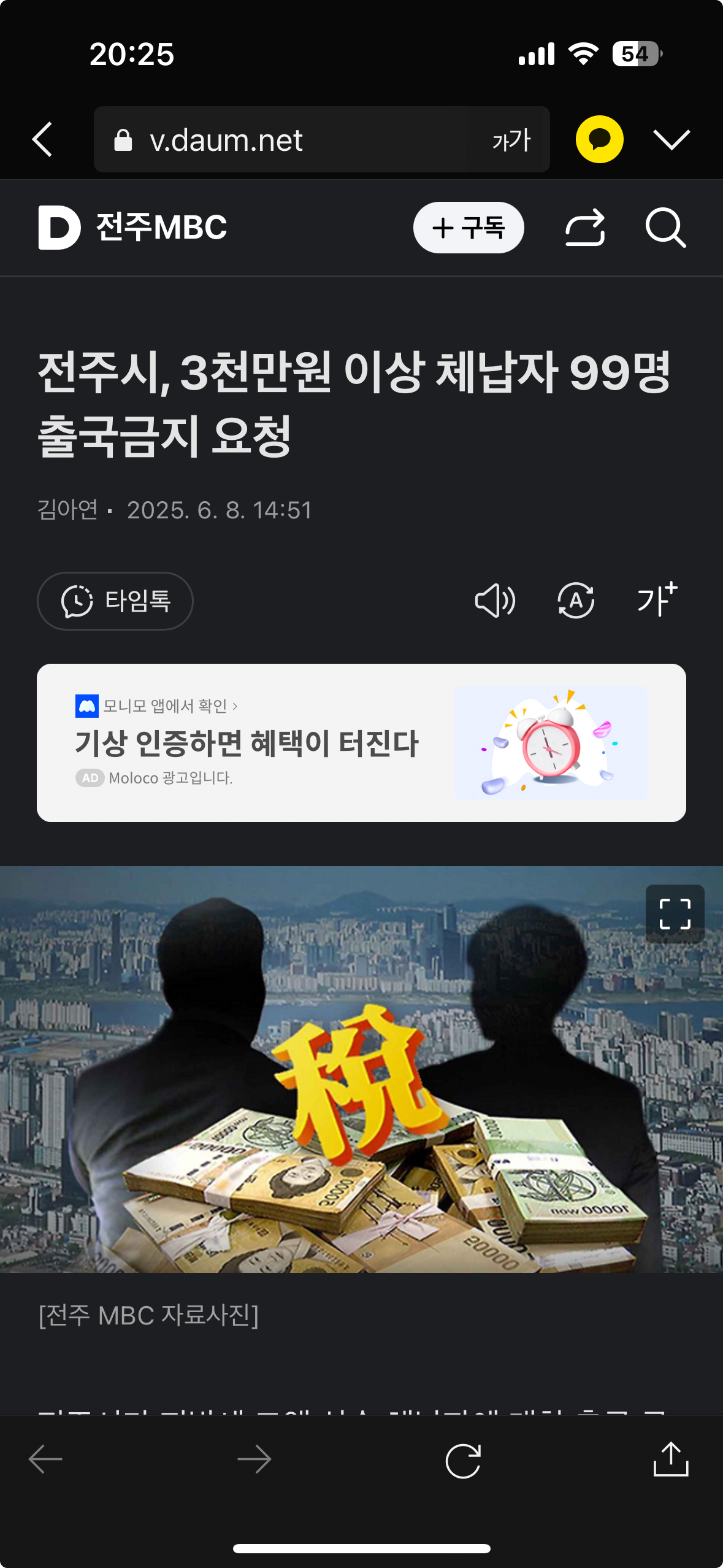Open the 타임톡 comments button

coord(115,601)
